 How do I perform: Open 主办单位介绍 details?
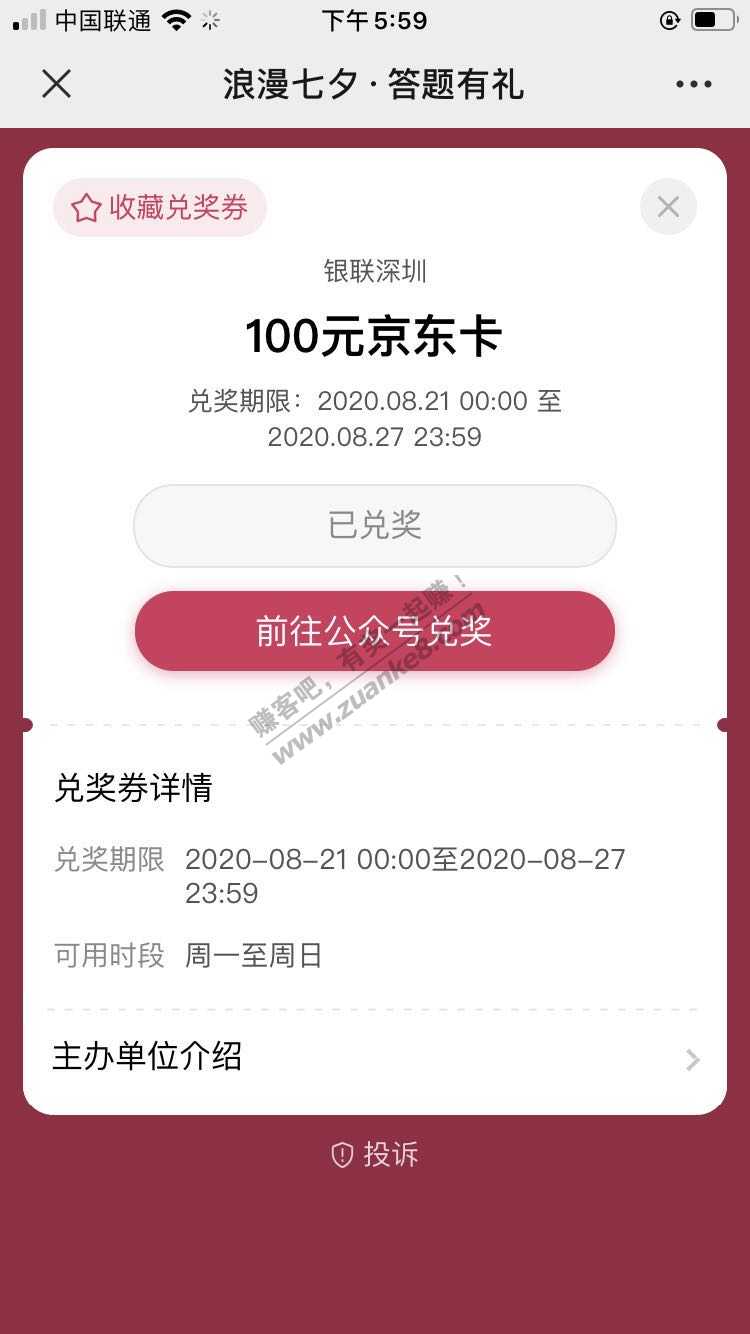[375, 1057]
